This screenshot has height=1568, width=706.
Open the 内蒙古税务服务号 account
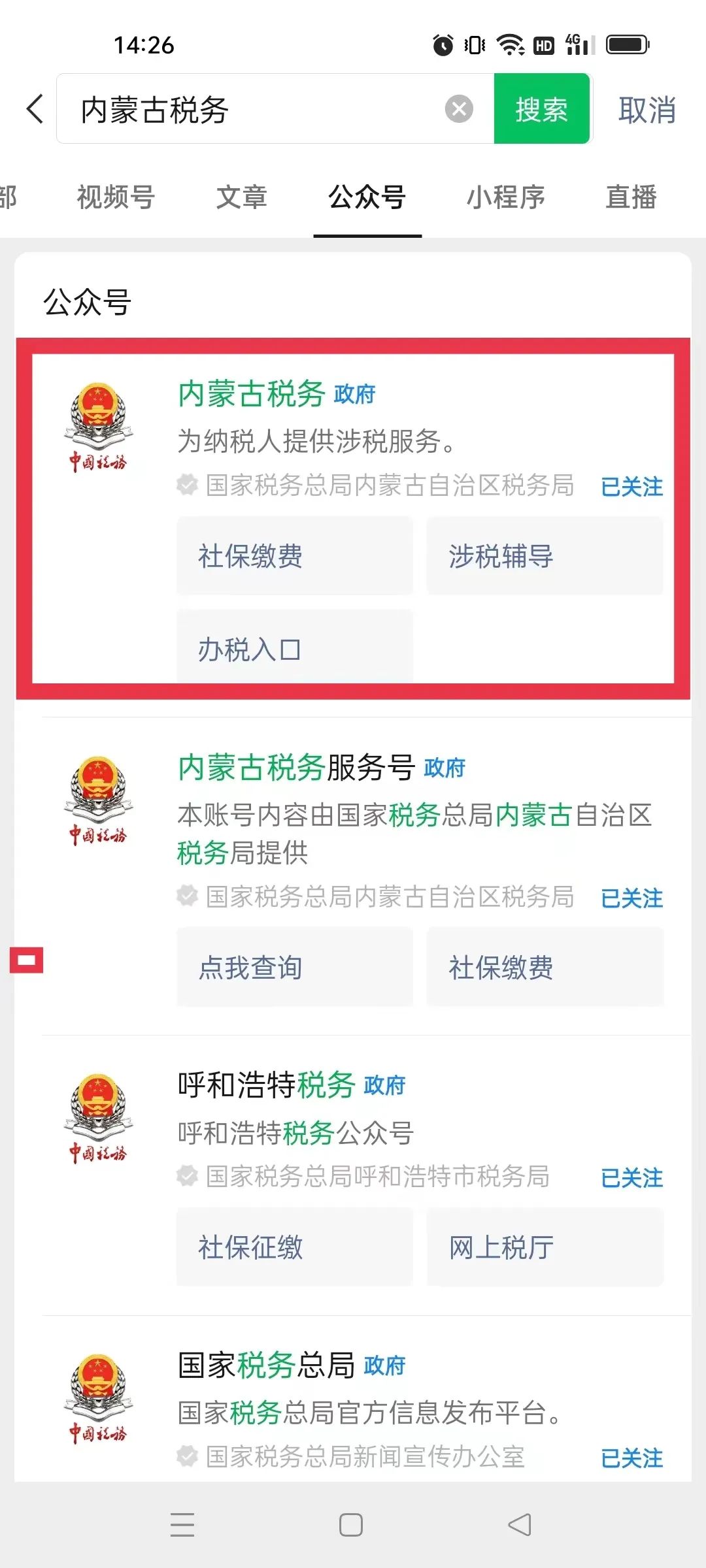296,767
